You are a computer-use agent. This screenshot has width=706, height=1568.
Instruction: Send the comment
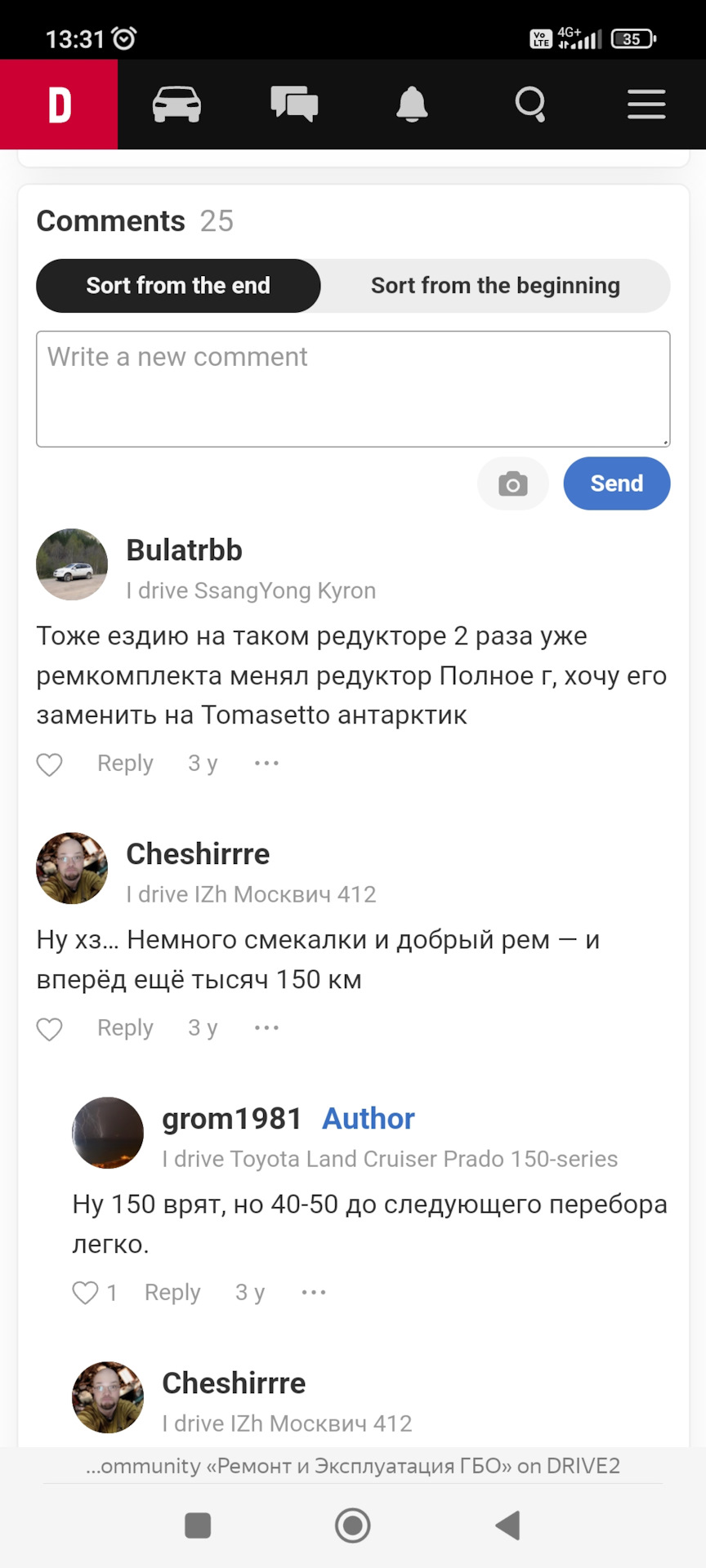pyautogui.click(x=616, y=484)
